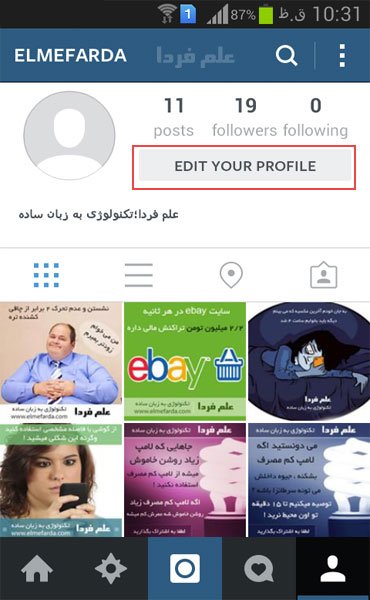This screenshot has width=370, height=600.
Task: Switch to list view tab
Action: point(139,275)
